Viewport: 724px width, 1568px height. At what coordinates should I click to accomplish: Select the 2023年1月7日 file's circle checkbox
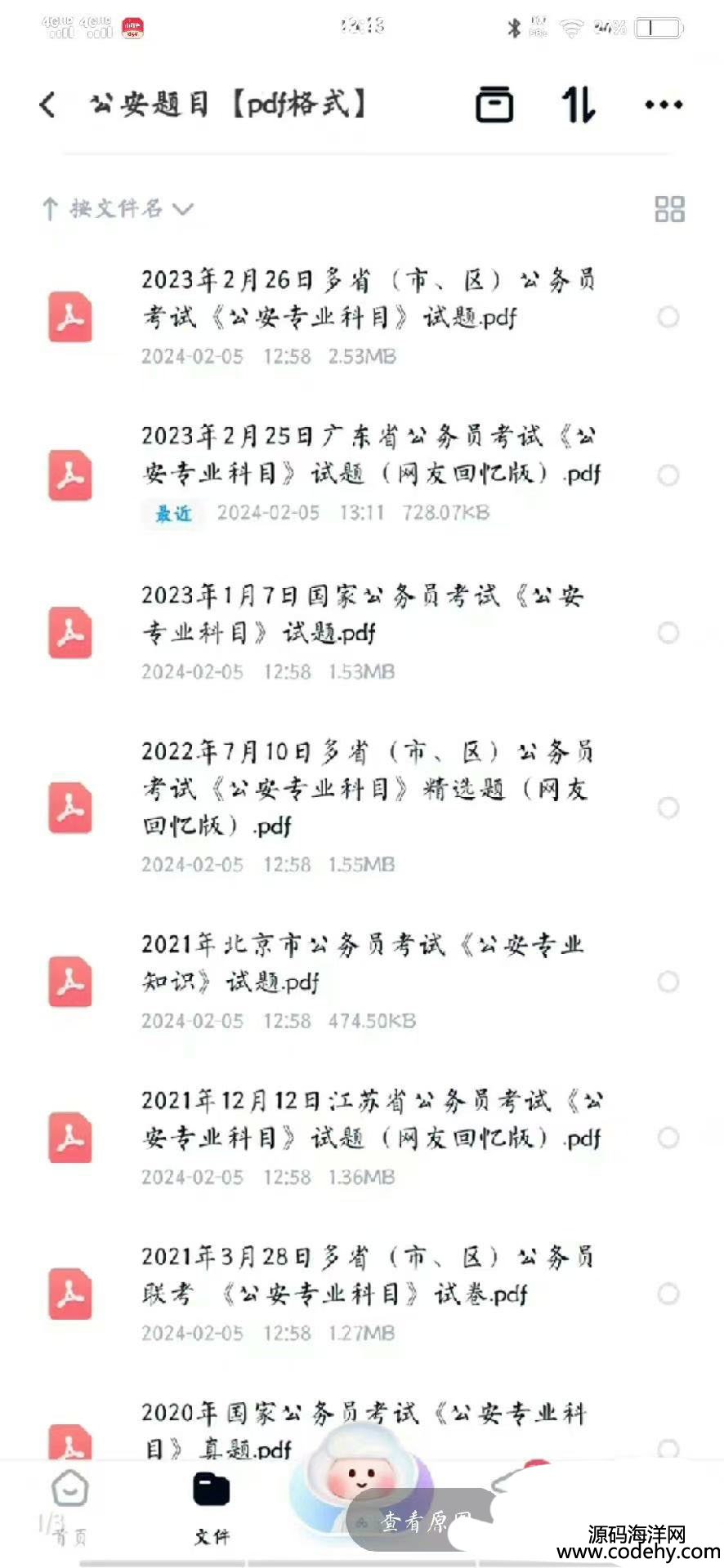pyautogui.click(x=668, y=633)
